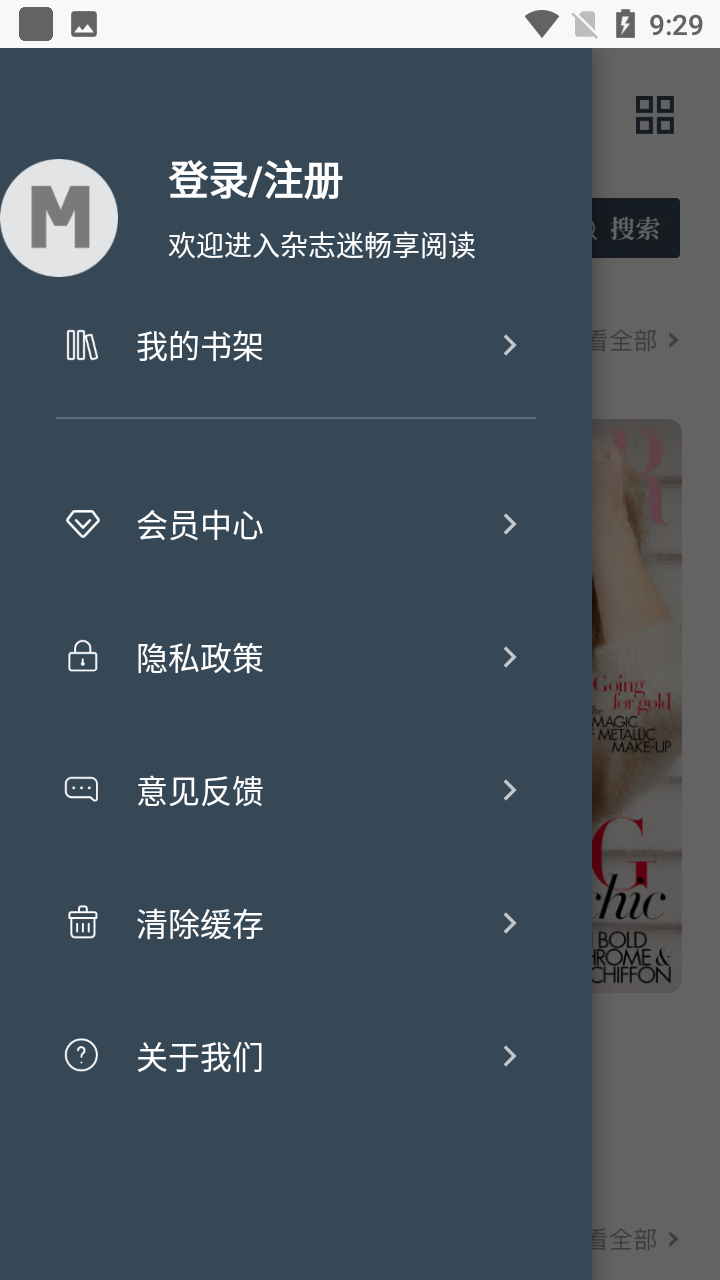Open the grid category icon at top right
The width and height of the screenshot is (720, 1280).
coord(655,115)
